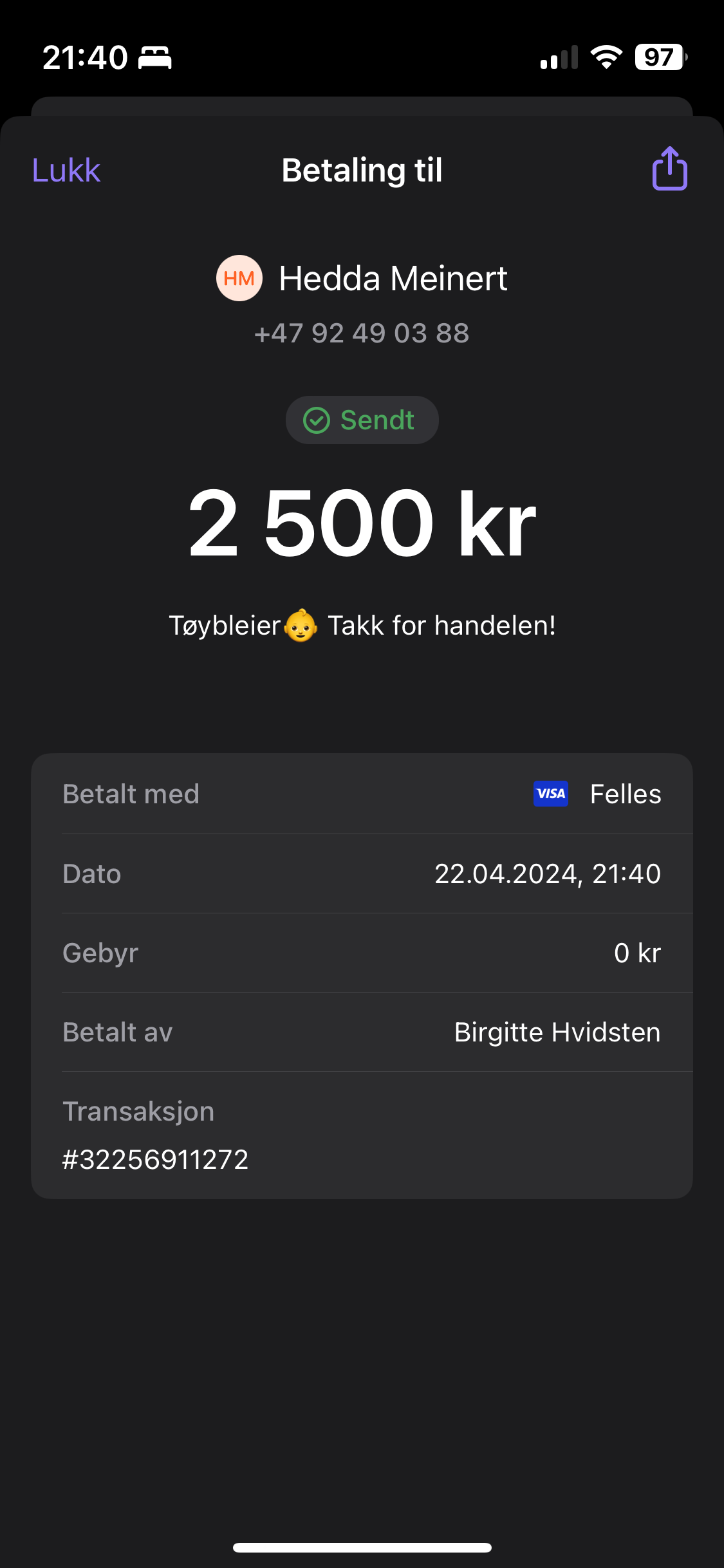This screenshot has width=724, height=1568.
Task: Close the payment receipt with Lukk
Action: coord(66,171)
